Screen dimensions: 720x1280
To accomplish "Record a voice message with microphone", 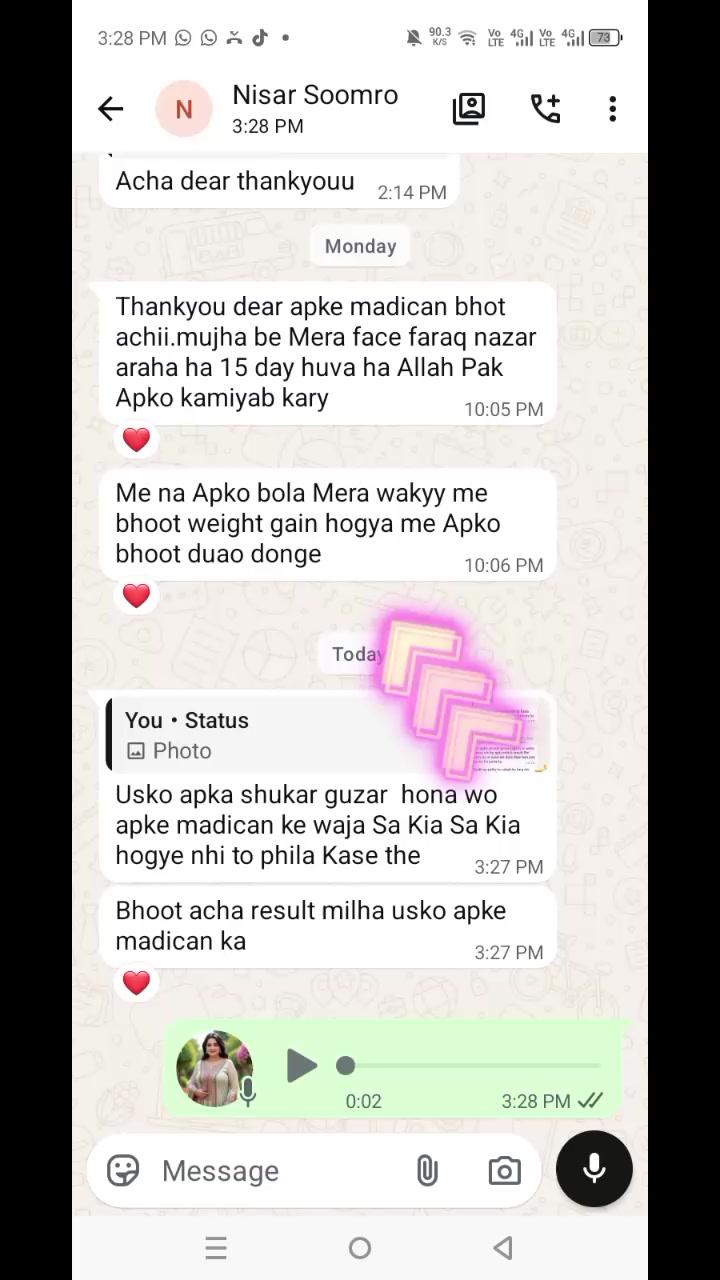I will pyautogui.click(x=594, y=1168).
